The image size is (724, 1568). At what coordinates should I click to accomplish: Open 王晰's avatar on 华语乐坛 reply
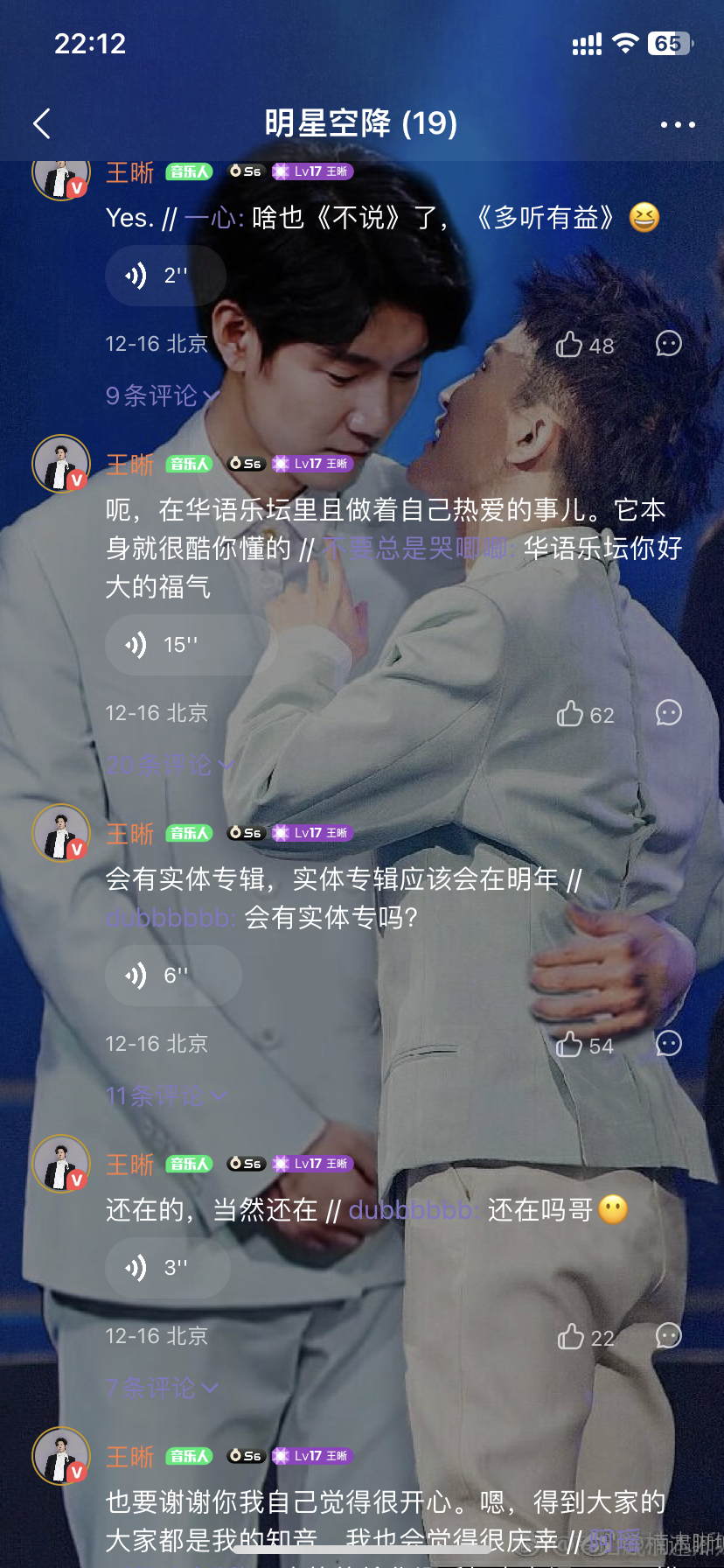(x=61, y=465)
